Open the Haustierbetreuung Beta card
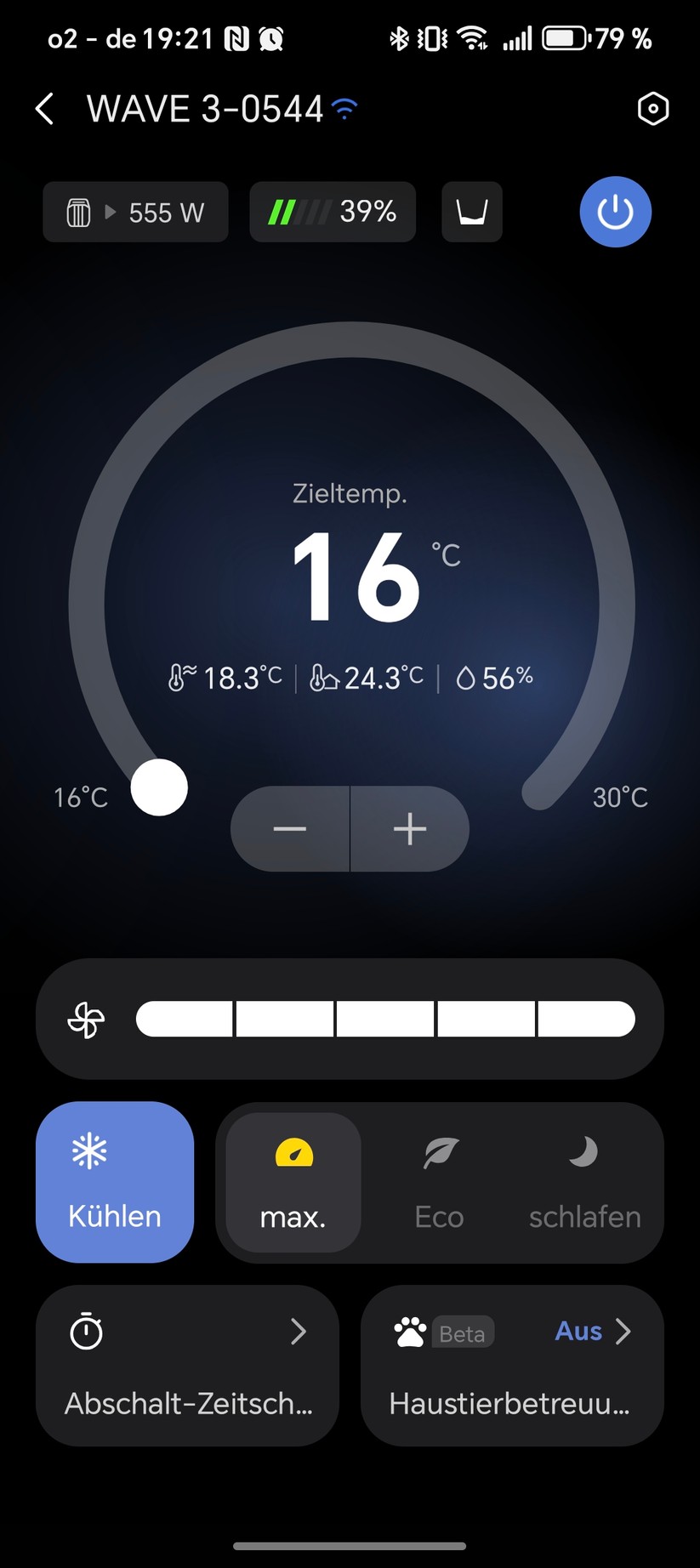The image size is (700, 1568). tap(512, 1365)
